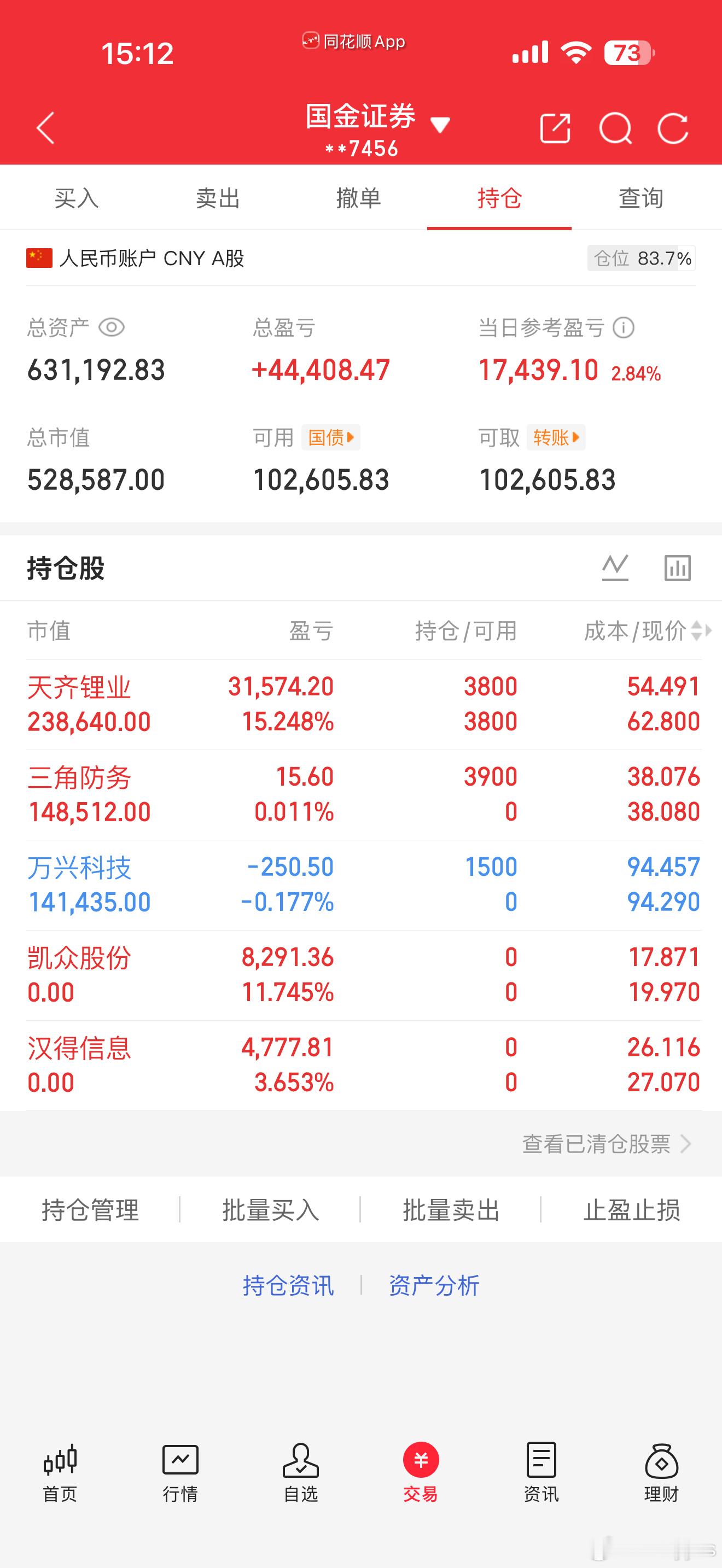Open the search icon
Image resolution: width=722 pixels, height=1568 pixels.
coord(616,128)
